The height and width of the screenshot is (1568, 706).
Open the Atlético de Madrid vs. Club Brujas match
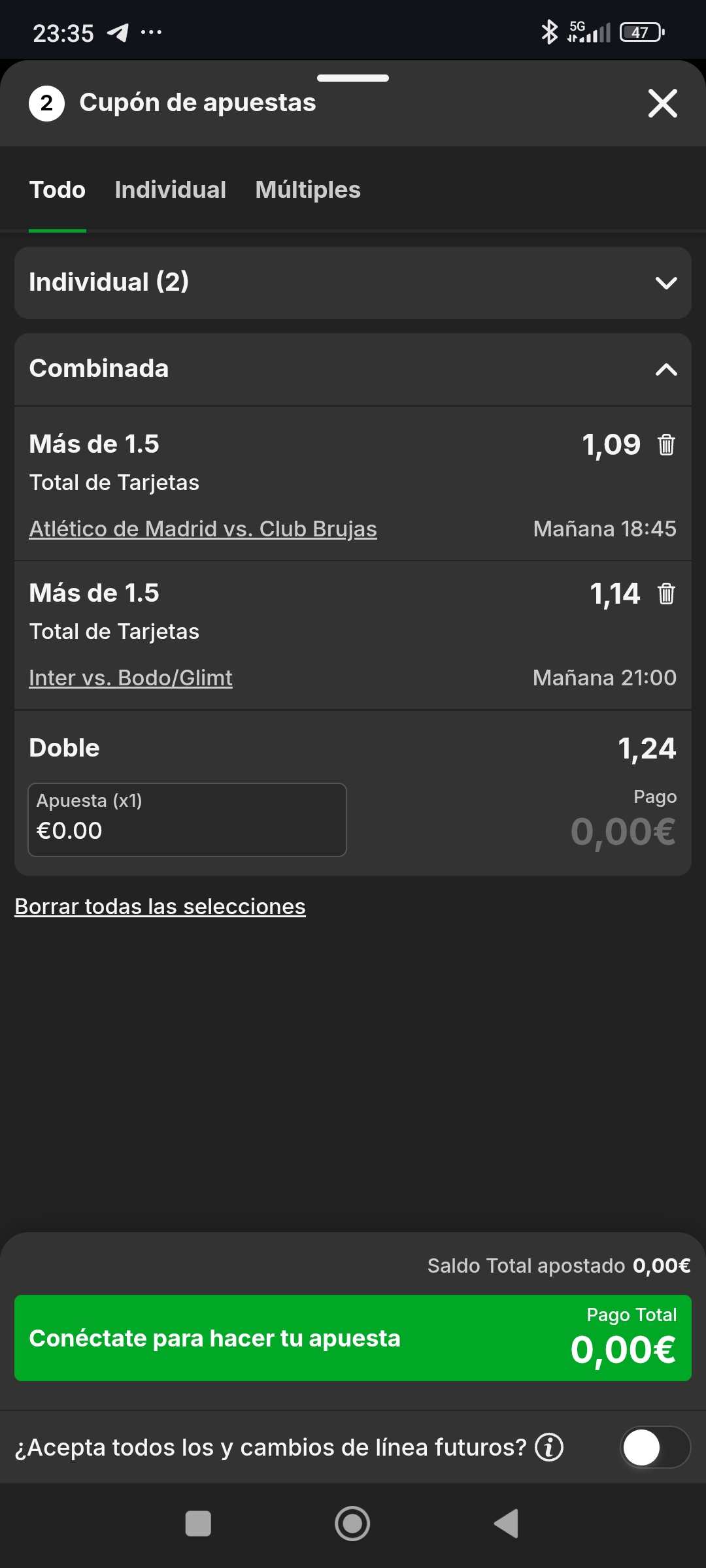(203, 529)
